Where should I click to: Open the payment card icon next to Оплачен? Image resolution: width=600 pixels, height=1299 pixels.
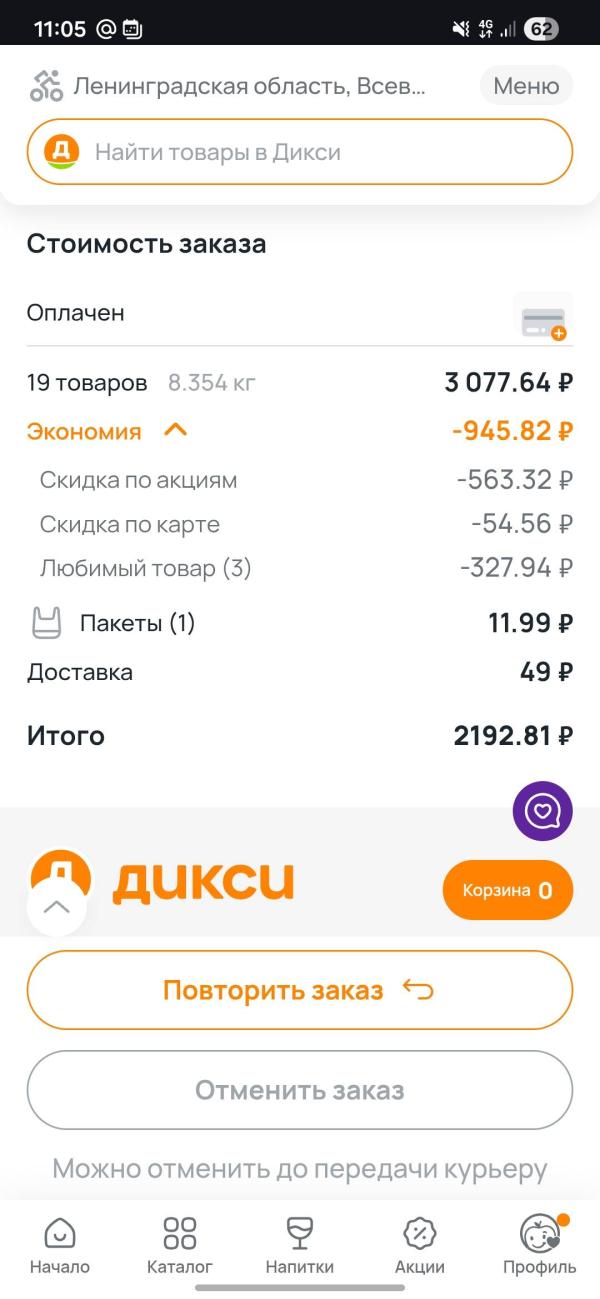(x=543, y=317)
